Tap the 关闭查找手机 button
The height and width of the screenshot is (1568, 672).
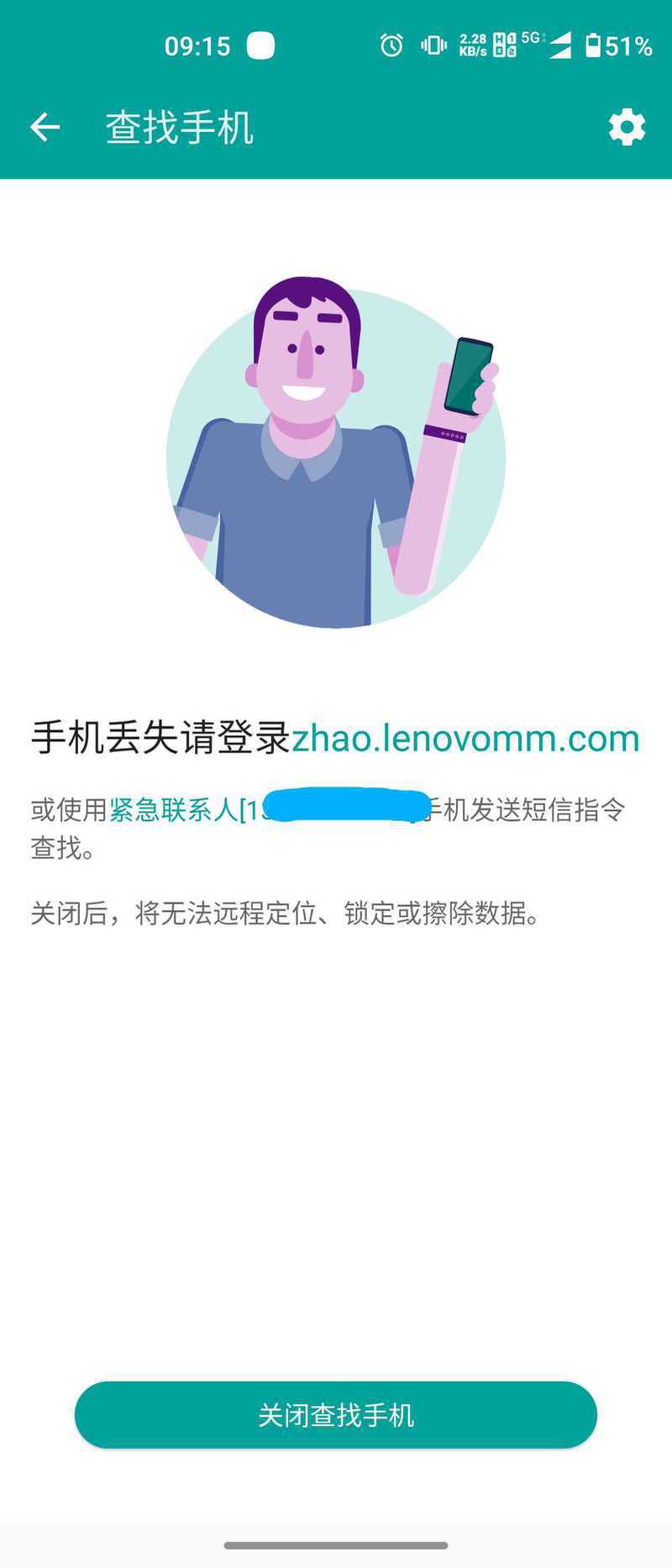336,1415
